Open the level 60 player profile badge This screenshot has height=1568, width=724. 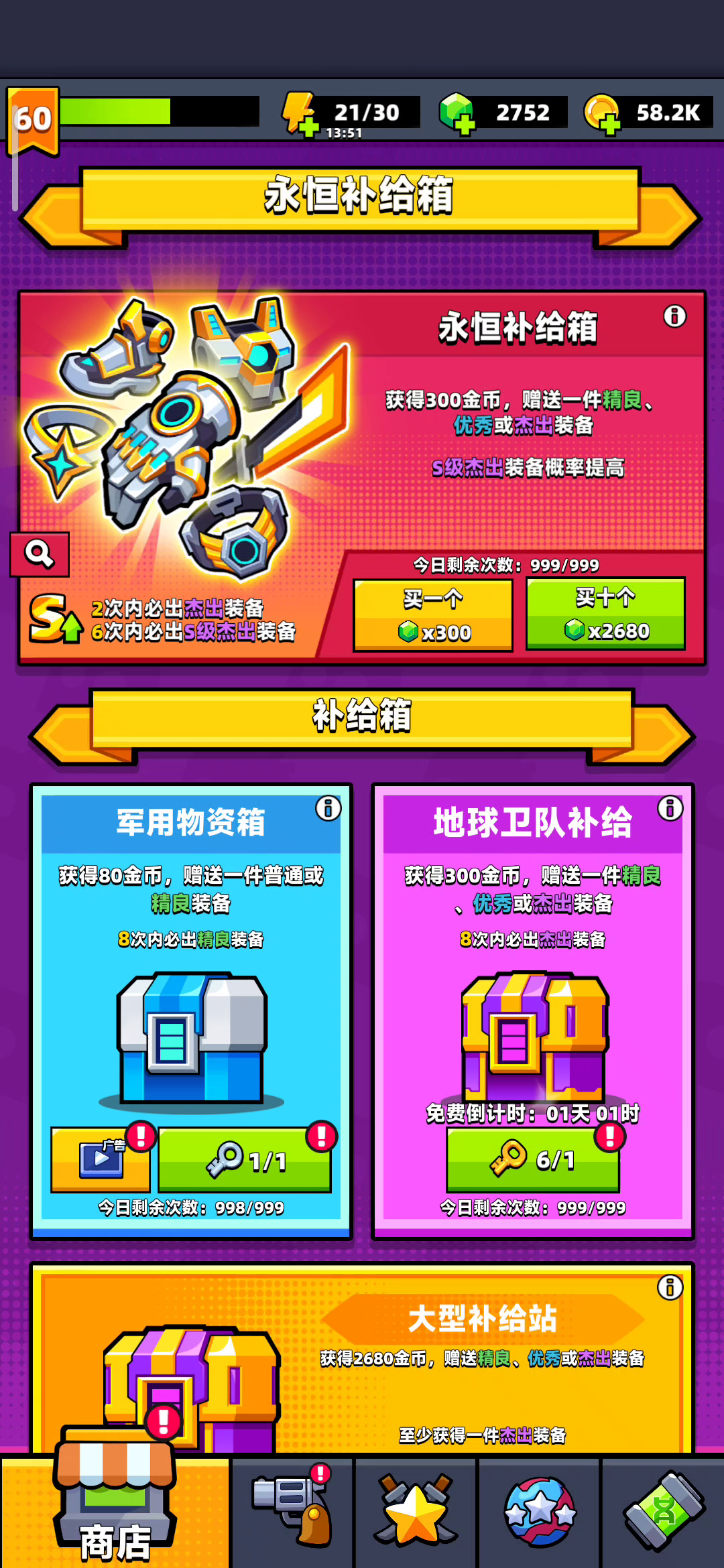[33, 121]
